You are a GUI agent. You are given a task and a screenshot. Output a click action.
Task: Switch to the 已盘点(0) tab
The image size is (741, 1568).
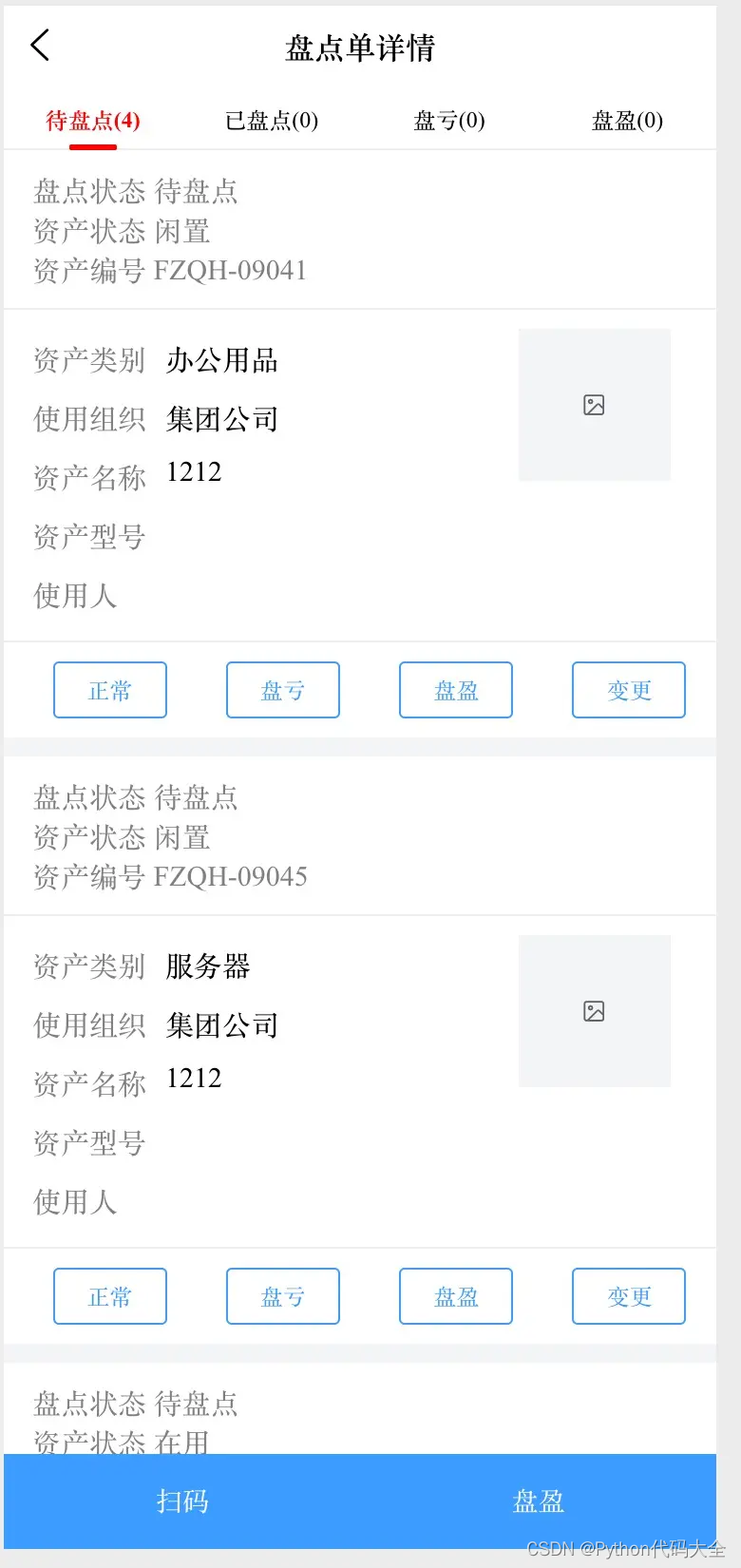[x=272, y=121]
